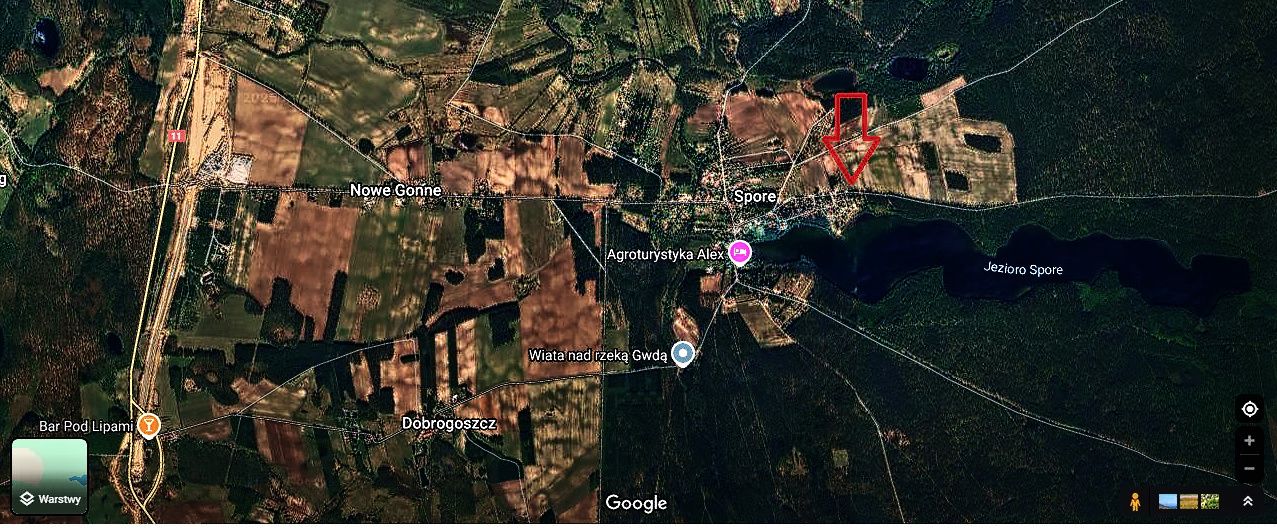
Task: Zoom out with the minus button
Action: coord(1249,467)
